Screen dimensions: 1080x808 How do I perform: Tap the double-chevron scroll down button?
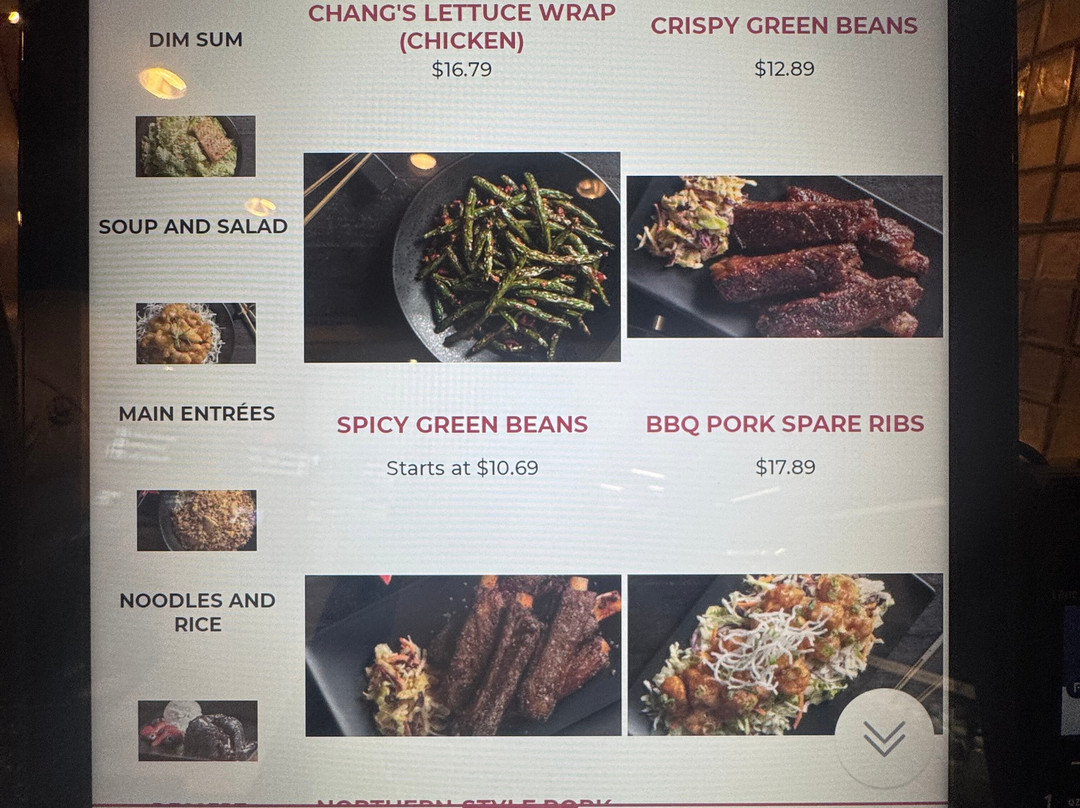884,738
